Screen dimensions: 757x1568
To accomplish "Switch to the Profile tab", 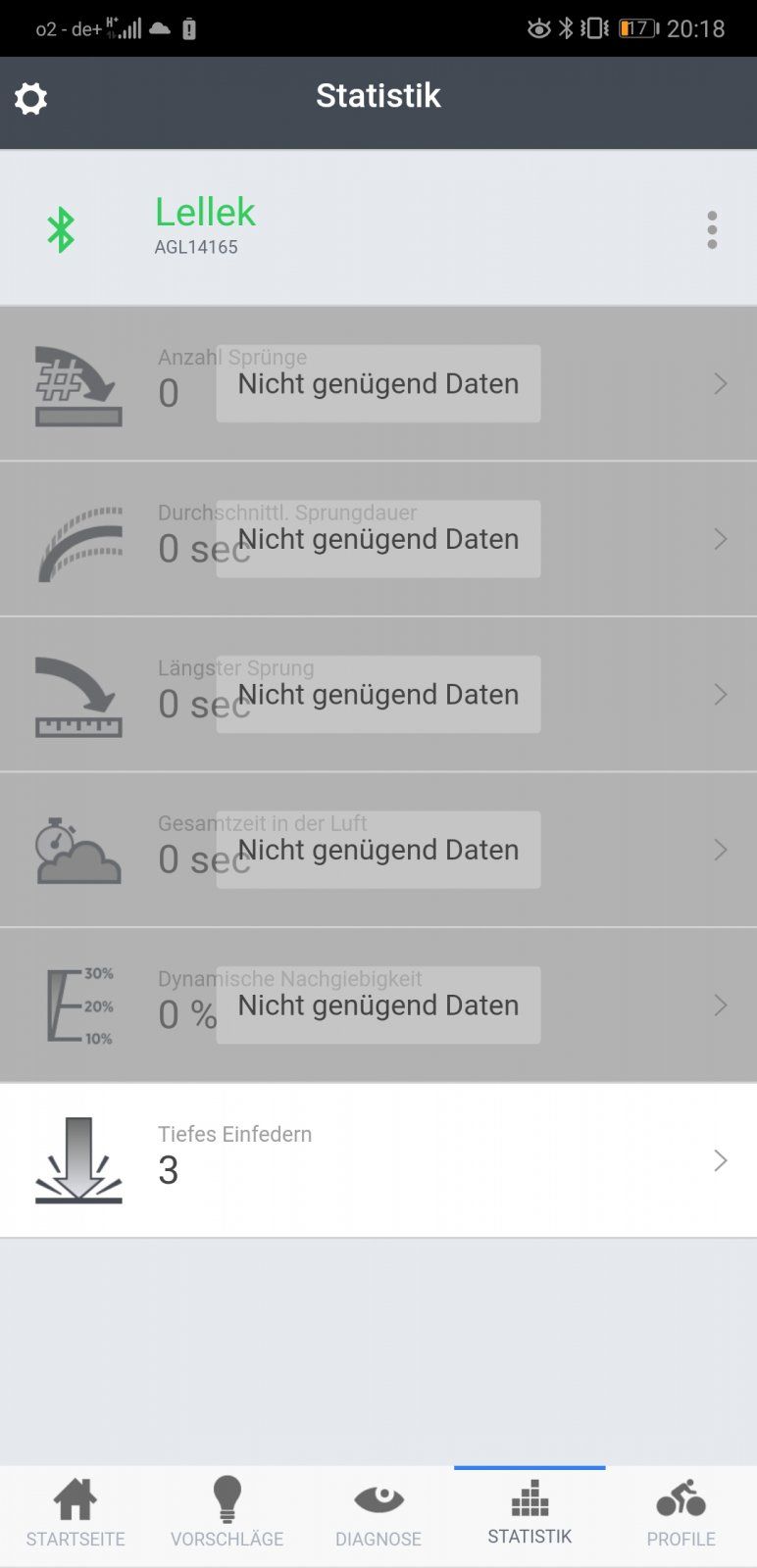I will [681, 1514].
